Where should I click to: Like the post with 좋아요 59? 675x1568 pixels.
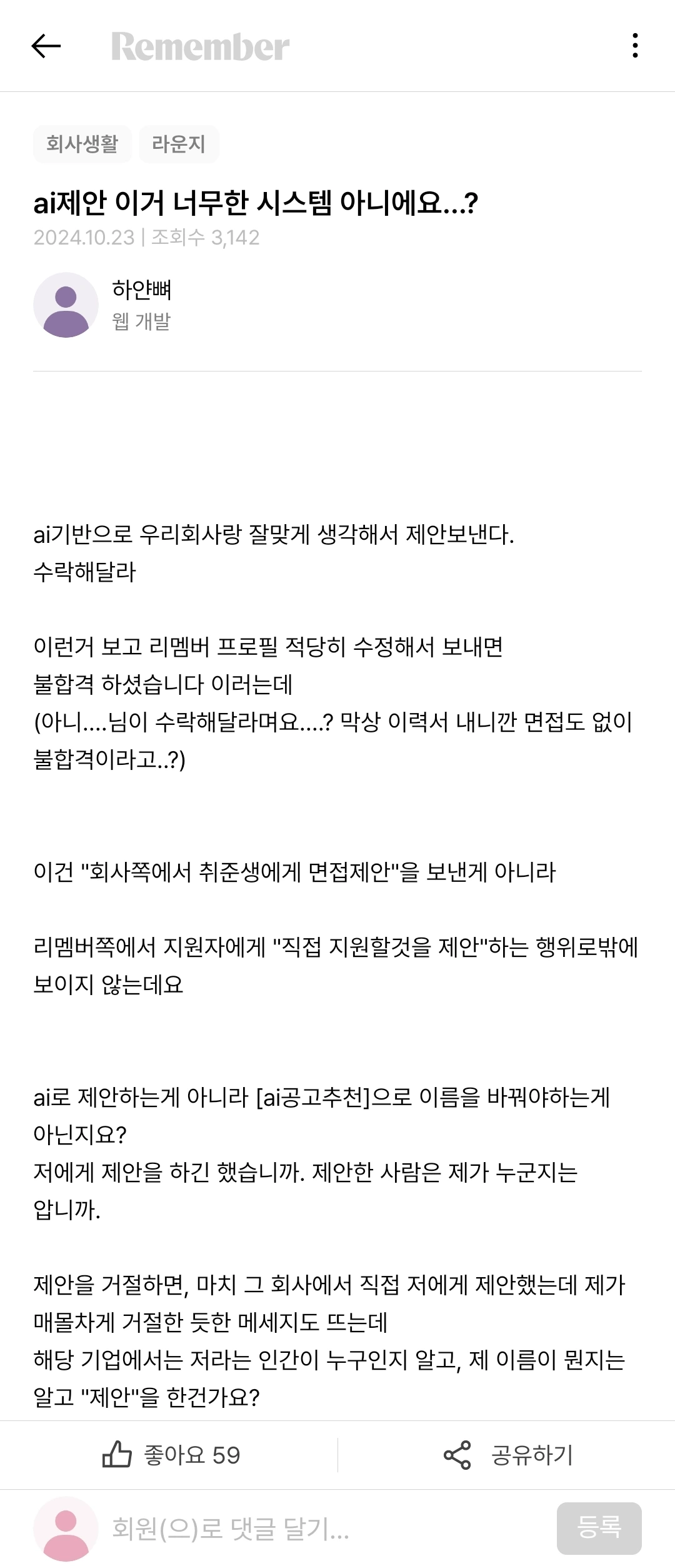click(171, 1455)
